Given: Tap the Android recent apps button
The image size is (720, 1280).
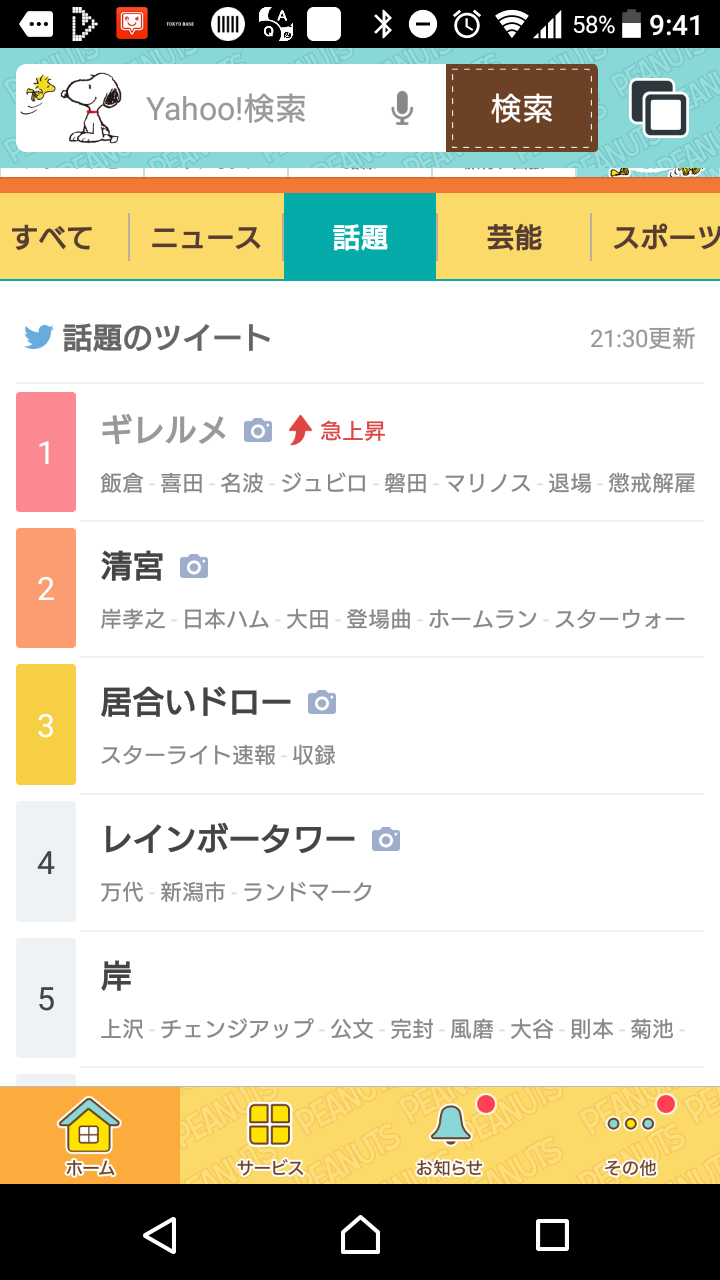Looking at the screenshot, I should coord(552,1235).
